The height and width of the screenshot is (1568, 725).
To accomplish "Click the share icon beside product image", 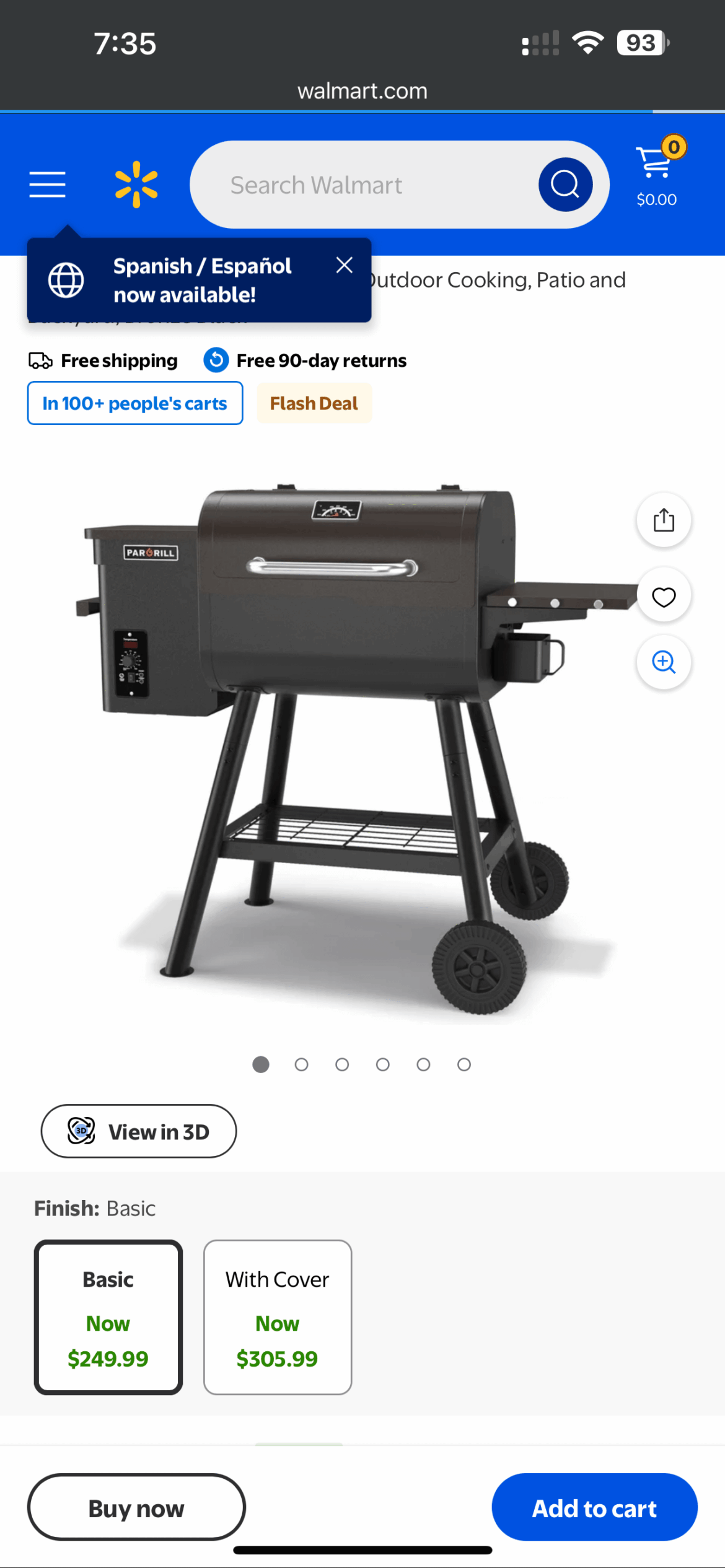I will tap(663, 520).
